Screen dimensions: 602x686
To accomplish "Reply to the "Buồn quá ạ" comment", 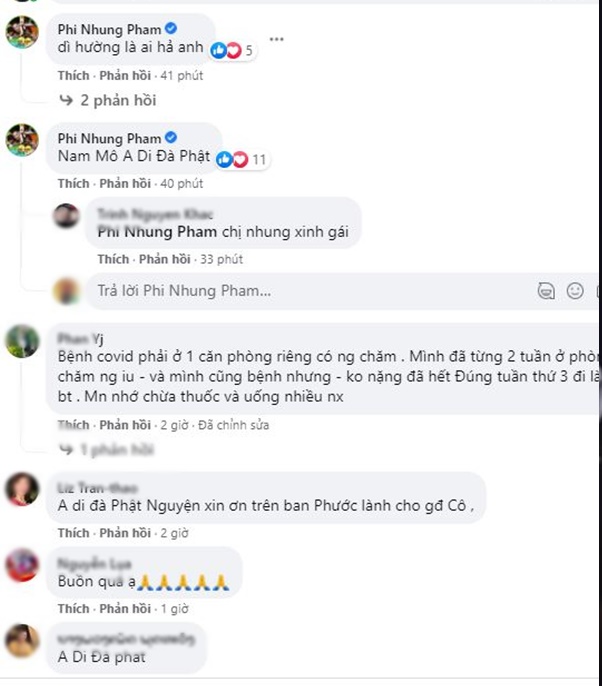I will coord(125,608).
